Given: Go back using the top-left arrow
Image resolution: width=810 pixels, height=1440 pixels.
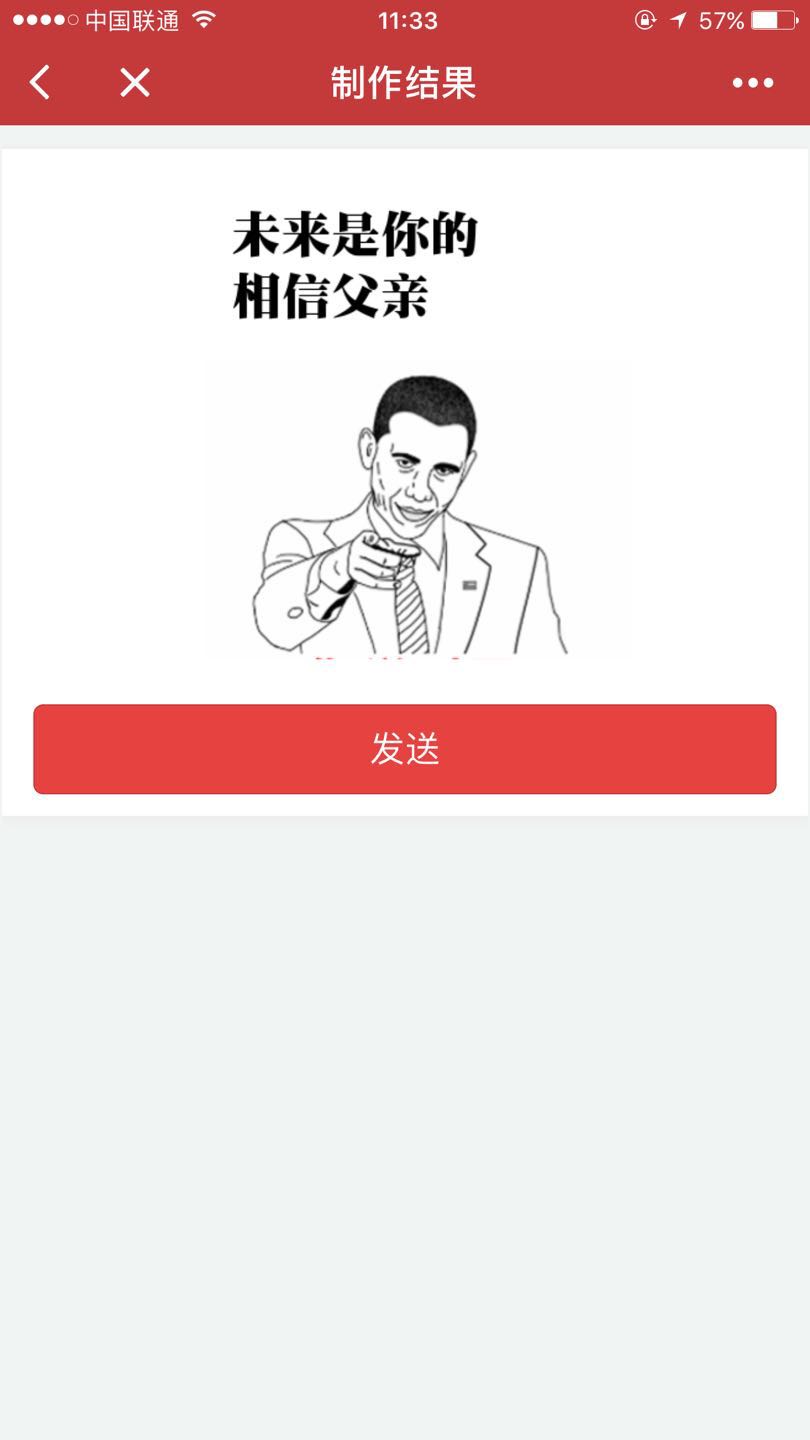Looking at the screenshot, I should (40, 82).
